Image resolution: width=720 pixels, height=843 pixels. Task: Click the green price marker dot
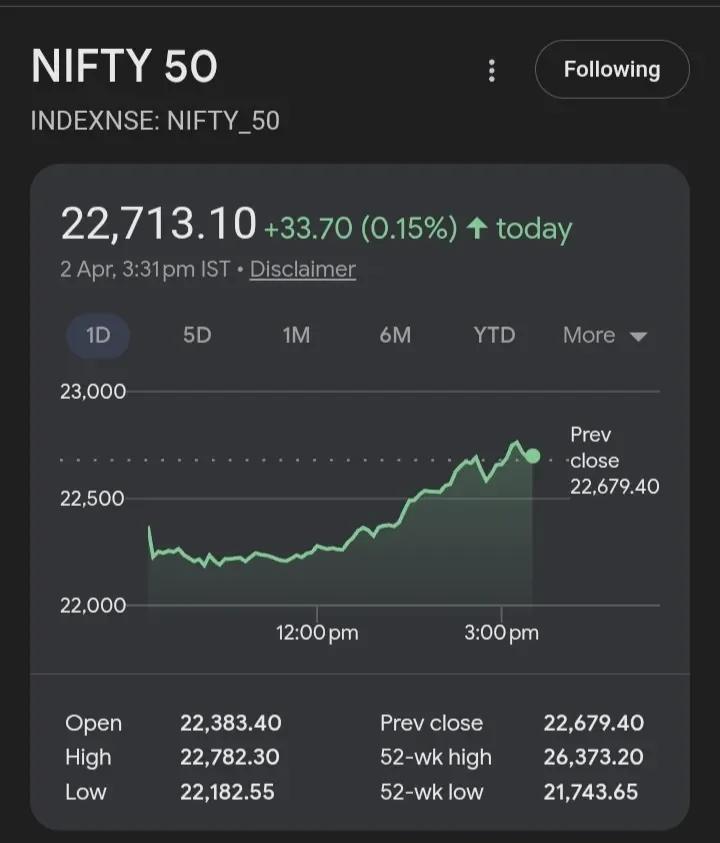(533, 456)
